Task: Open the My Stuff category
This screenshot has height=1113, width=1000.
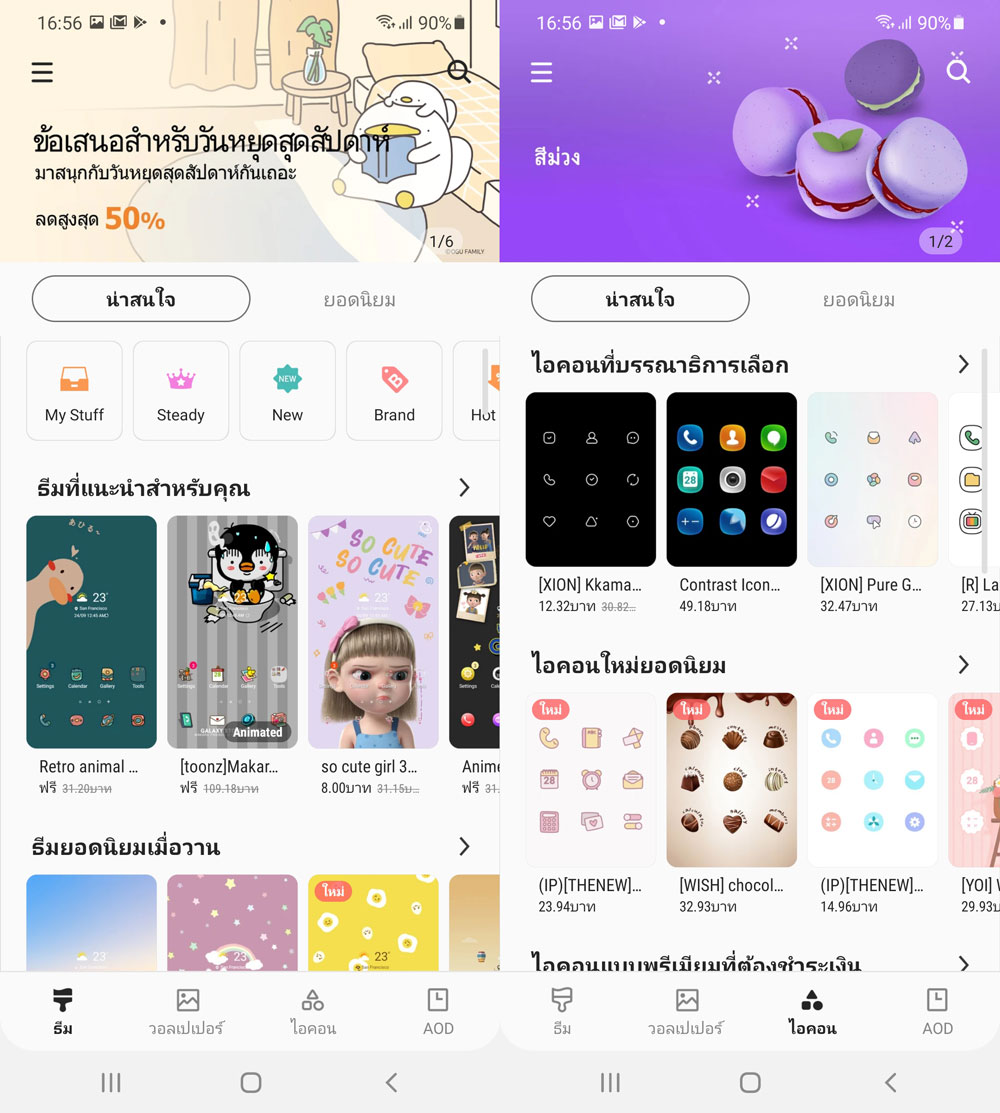Action: pyautogui.click(x=74, y=391)
